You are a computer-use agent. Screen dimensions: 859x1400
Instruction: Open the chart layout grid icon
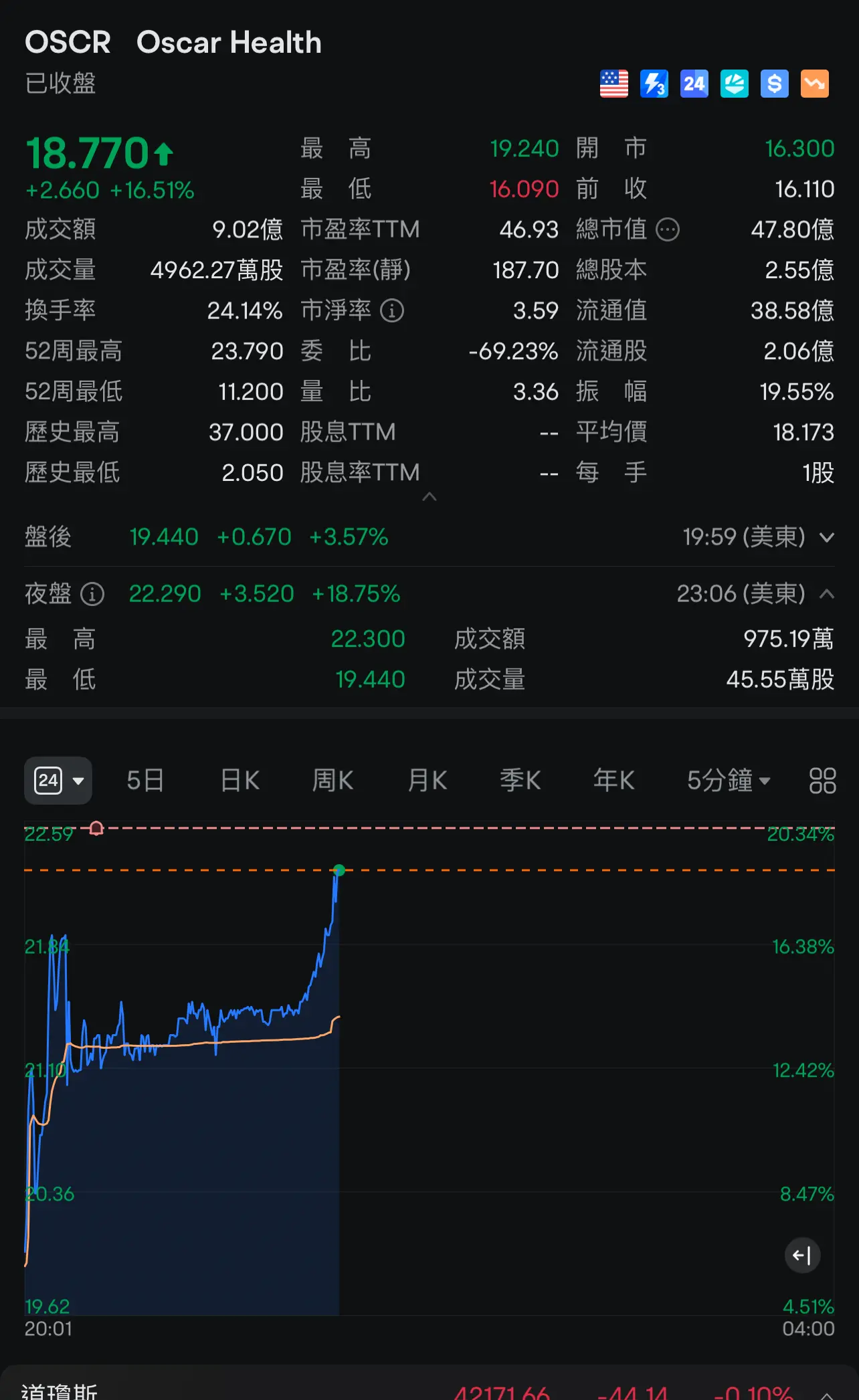coord(822,781)
